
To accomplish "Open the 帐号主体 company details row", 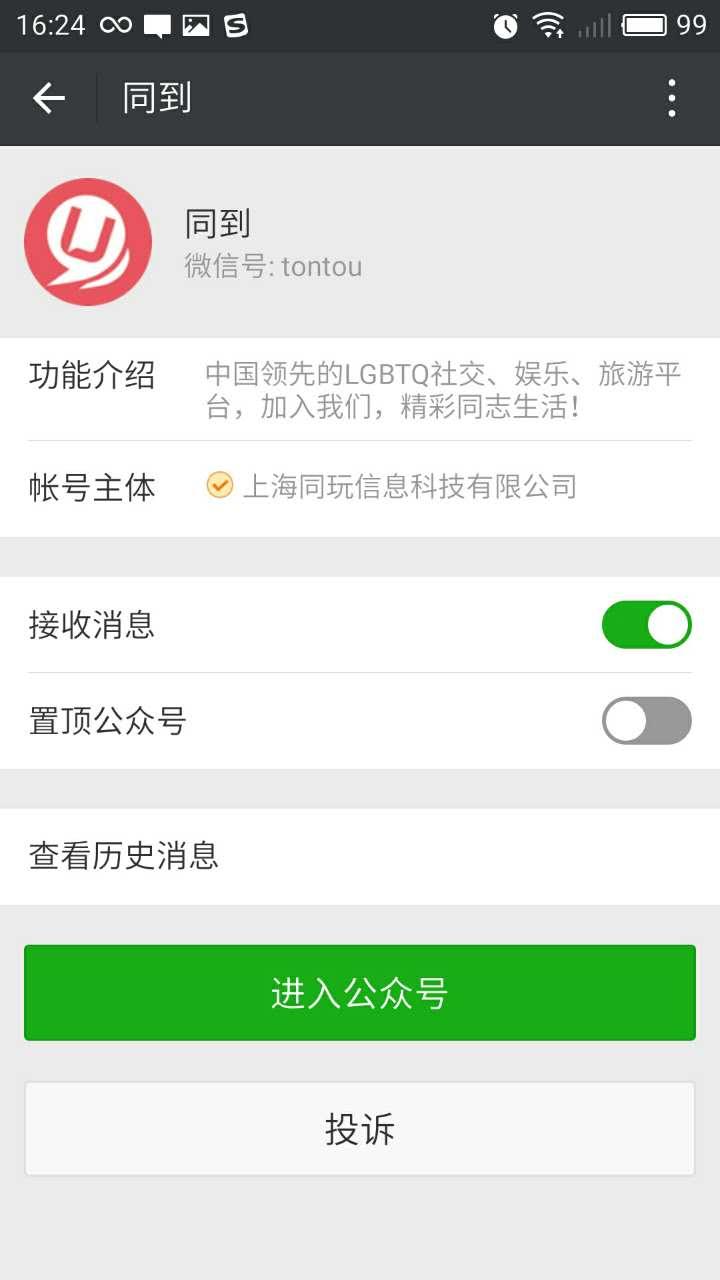I will (360, 488).
